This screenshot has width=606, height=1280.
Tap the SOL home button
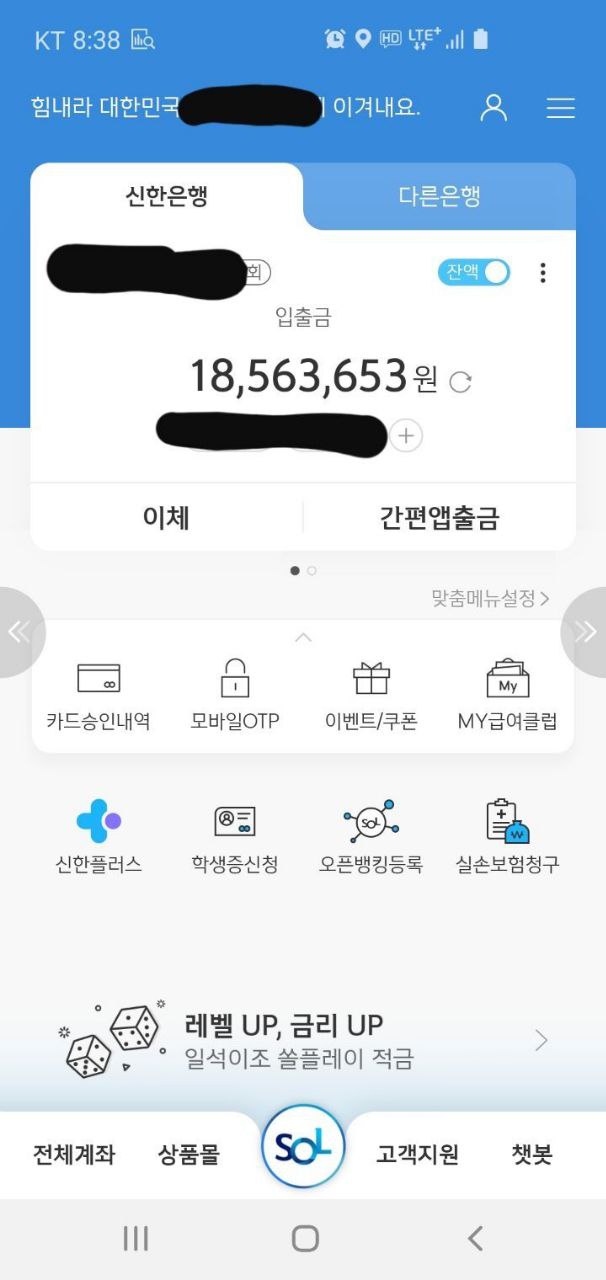click(303, 1147)
